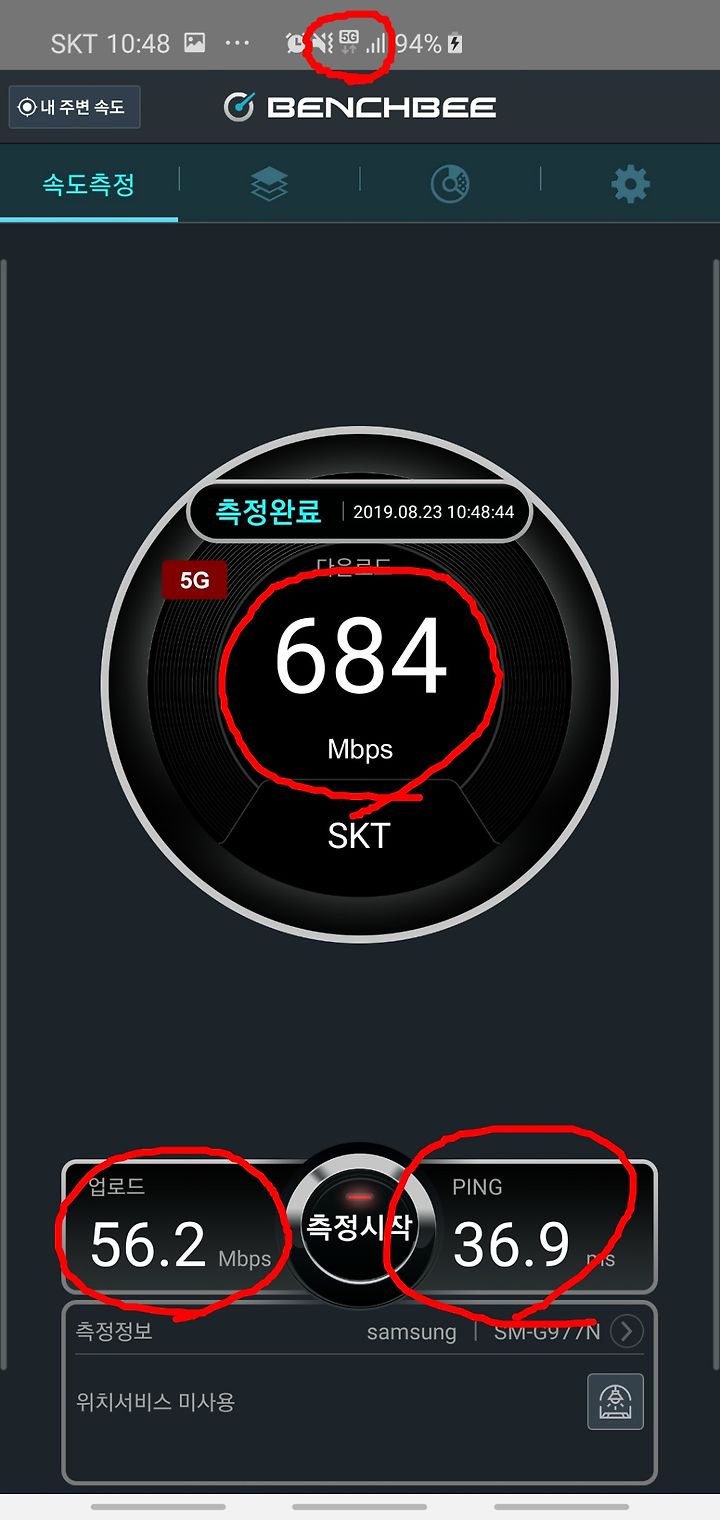This screenshot has width=720, height=1520.
Task: Start a new test with 측정시작
Action: click(x=359, y=1226)
